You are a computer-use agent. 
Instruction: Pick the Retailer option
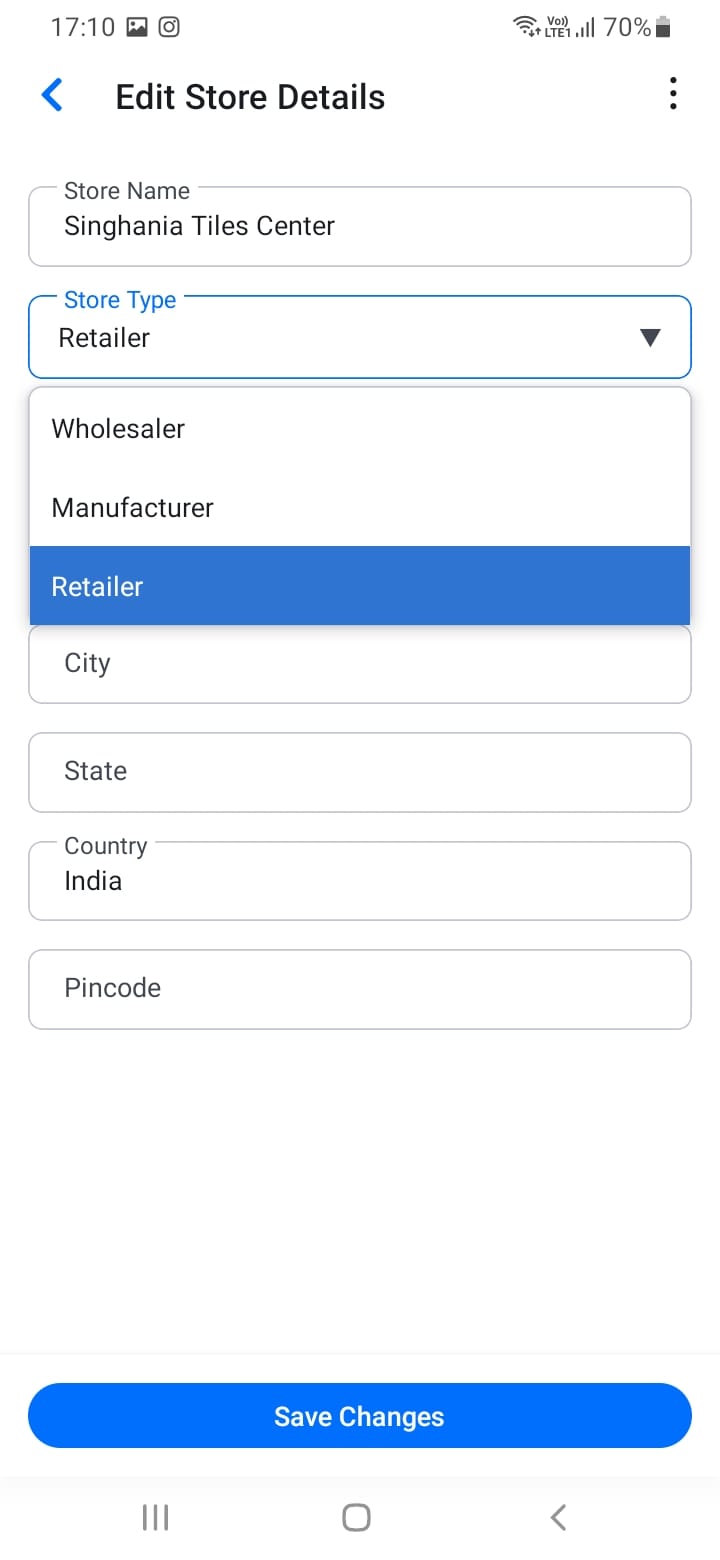(360, 586)
